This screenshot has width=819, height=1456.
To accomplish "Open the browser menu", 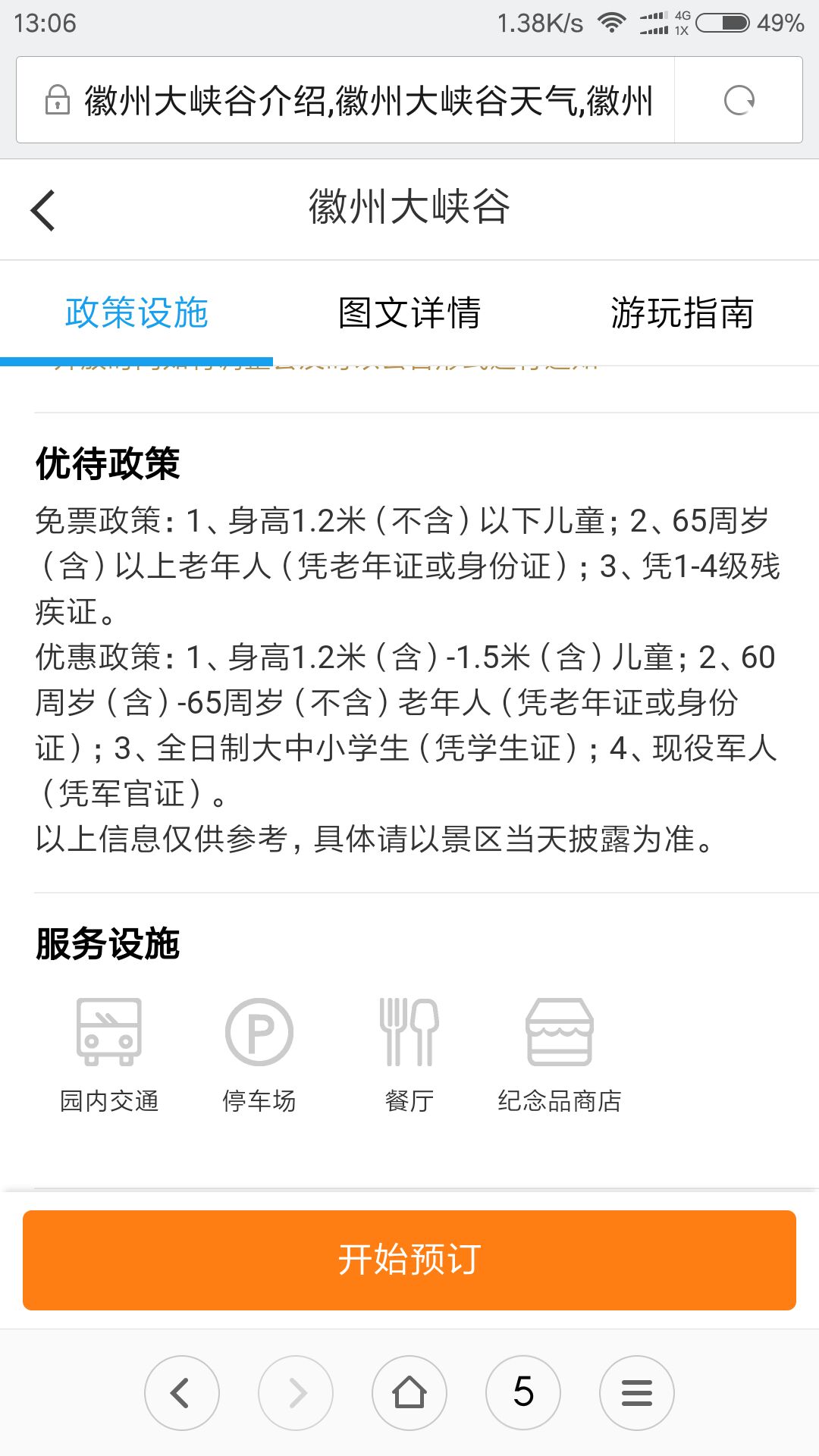I will [x=637, y=1393].
